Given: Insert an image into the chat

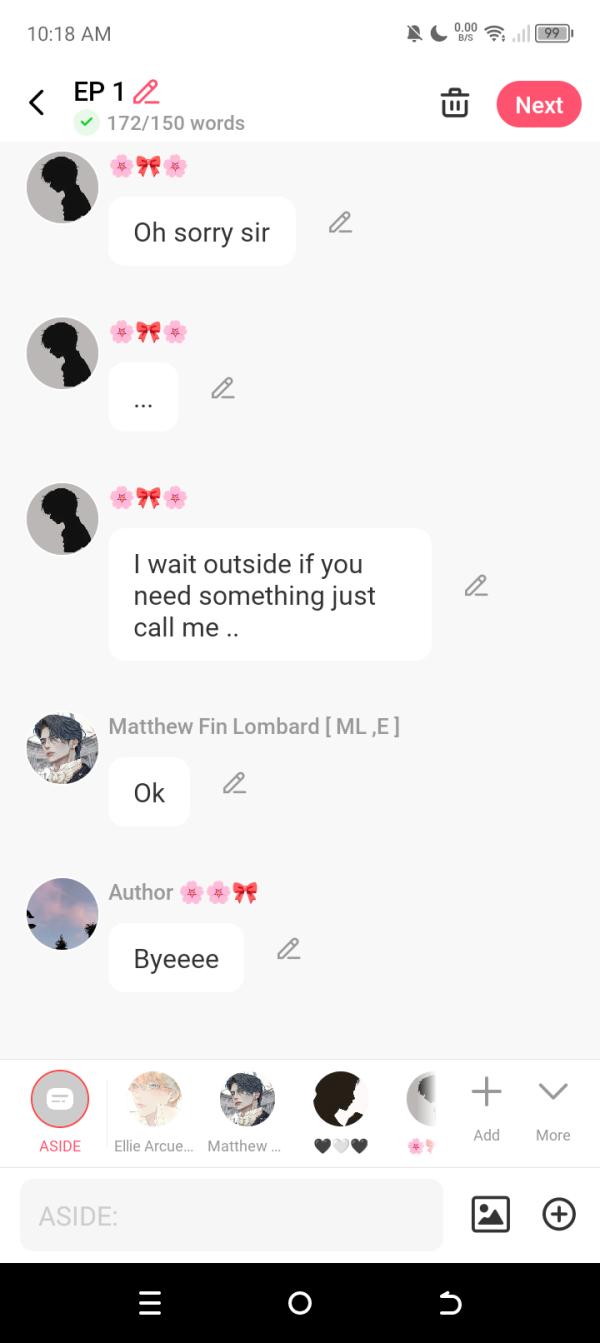Looking at the screenshot, I should pos(490,1214).
